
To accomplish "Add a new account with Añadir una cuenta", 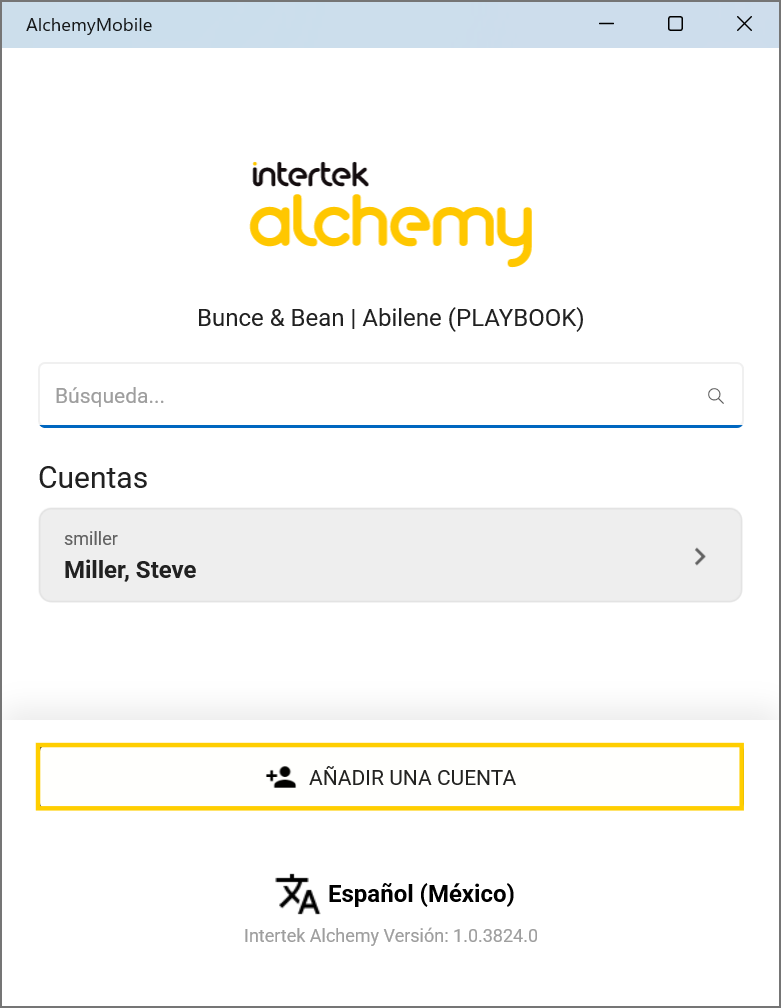I will coord(390,777).
